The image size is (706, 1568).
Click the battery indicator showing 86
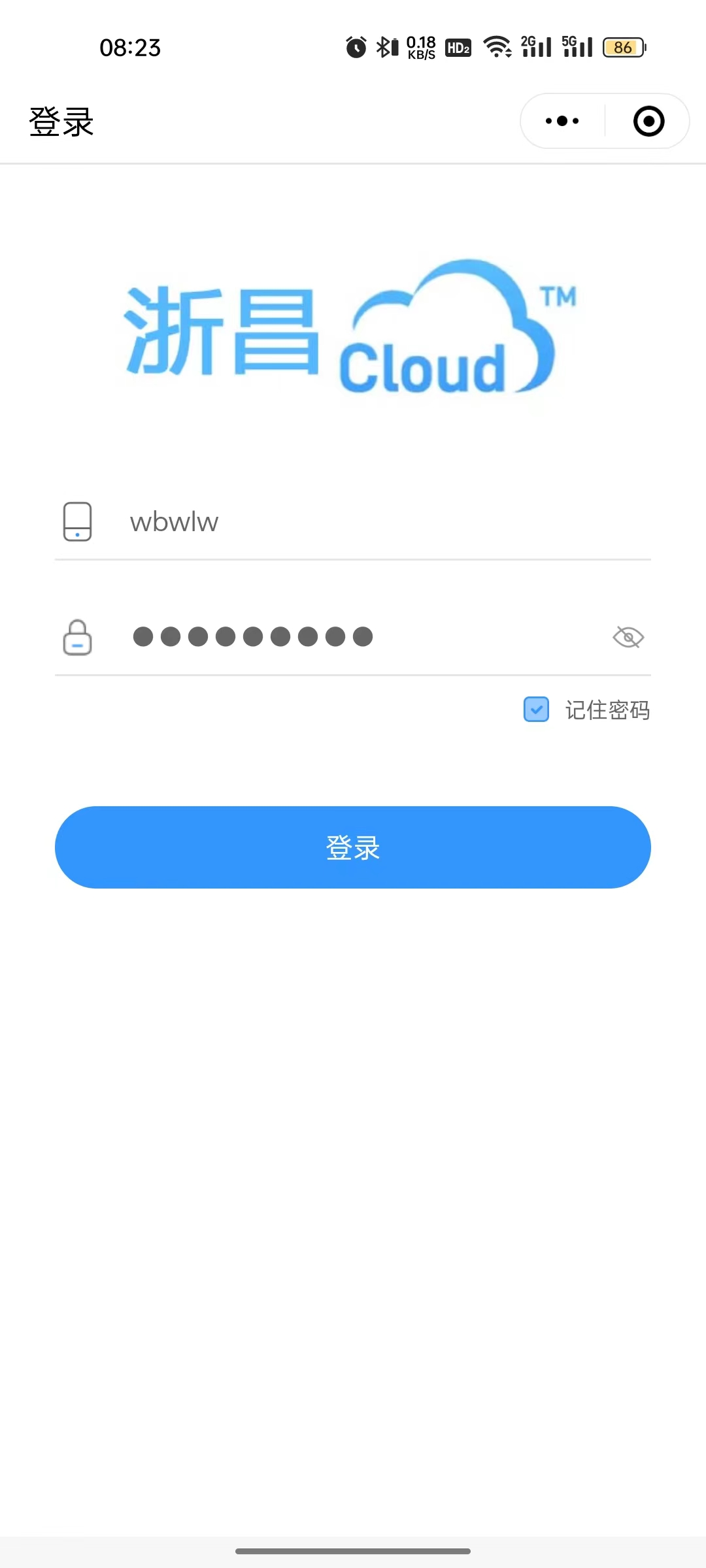point(623,46)
